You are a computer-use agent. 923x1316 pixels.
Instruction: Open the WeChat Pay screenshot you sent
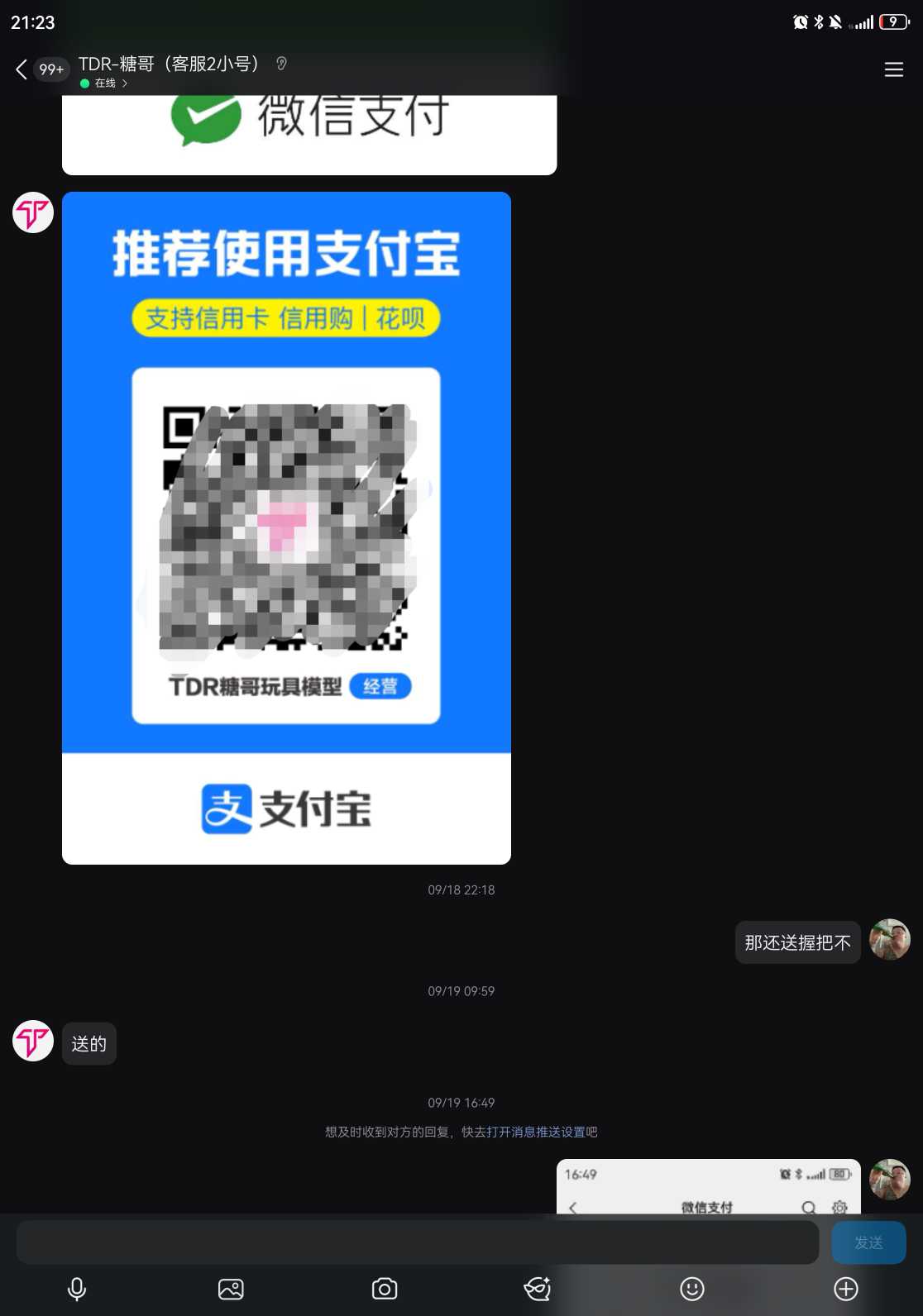tap(708, 1187)
